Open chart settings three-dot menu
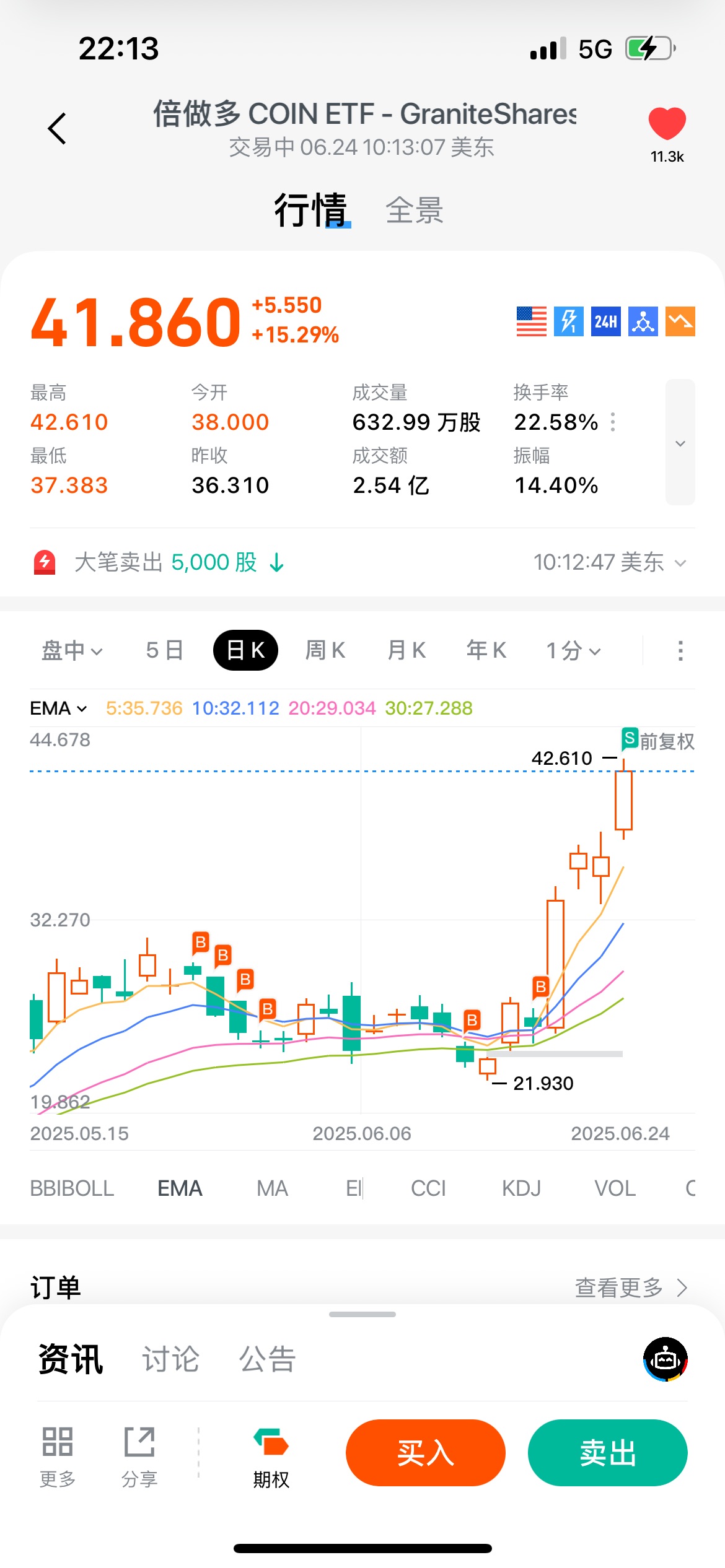 [x=680, y=651]
